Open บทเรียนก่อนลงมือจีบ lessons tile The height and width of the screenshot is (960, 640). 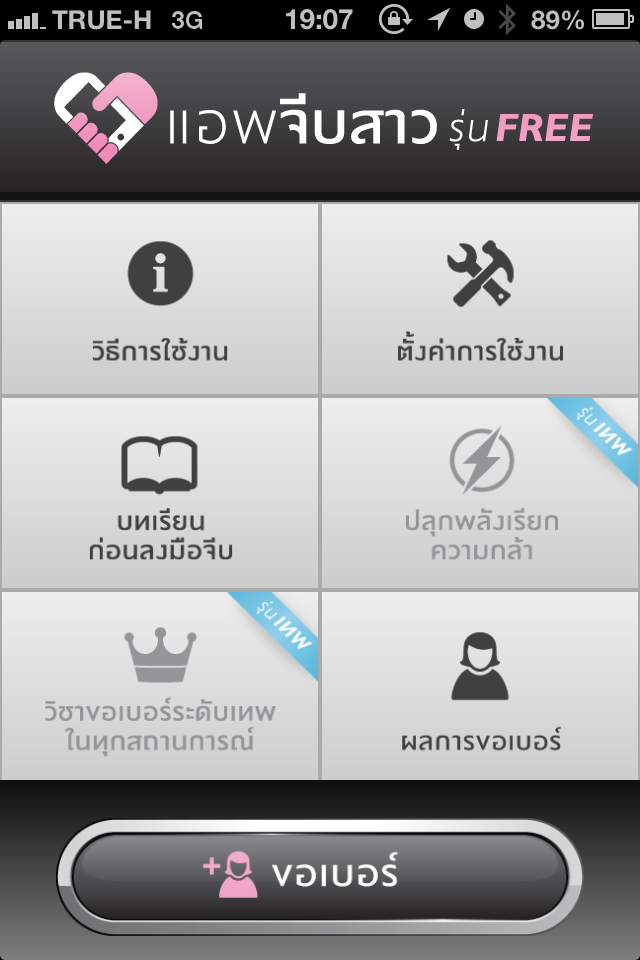pos(160,493)
